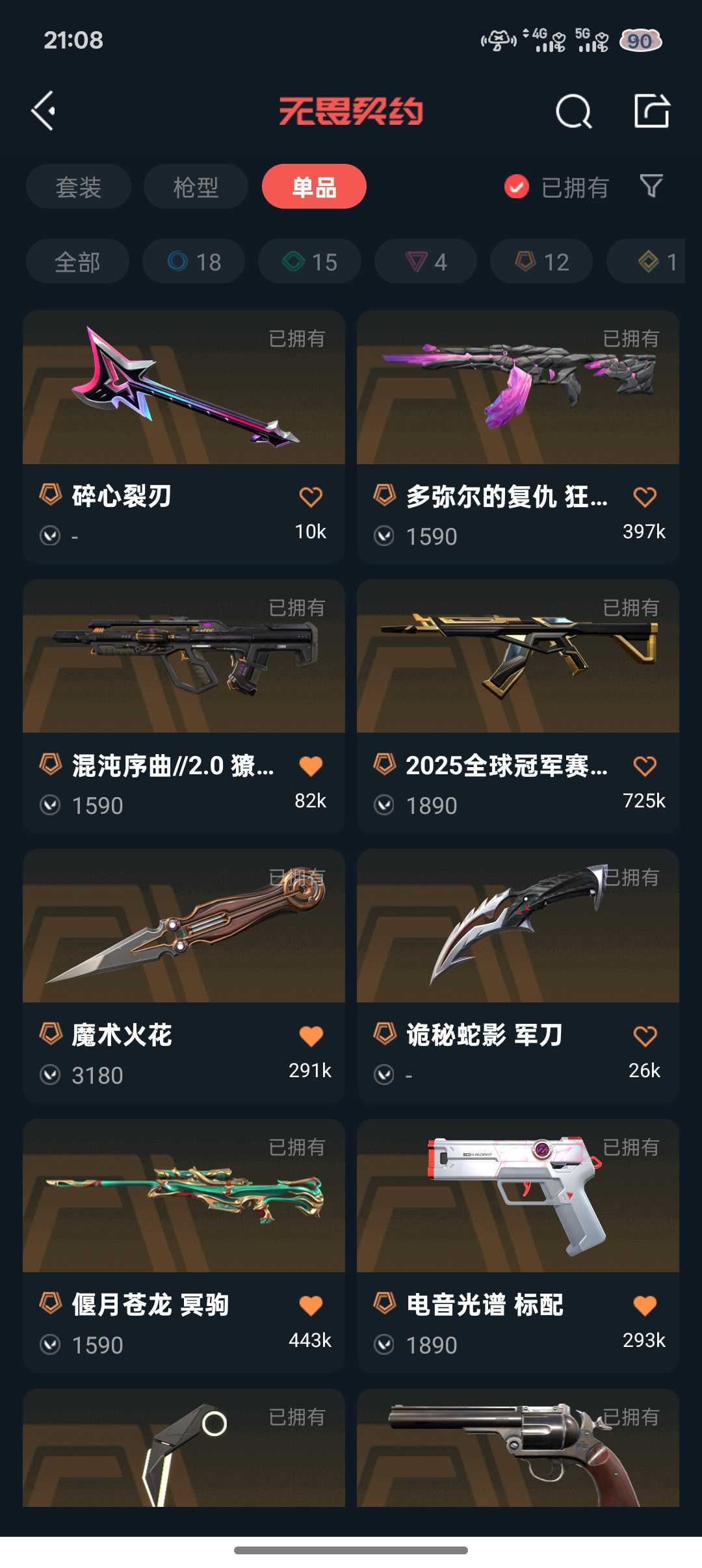The width and height of the screenshot is (702, 1568).
Task: Favorite 碎心裂刃 with the heart icon
Action: coord(310,495)
